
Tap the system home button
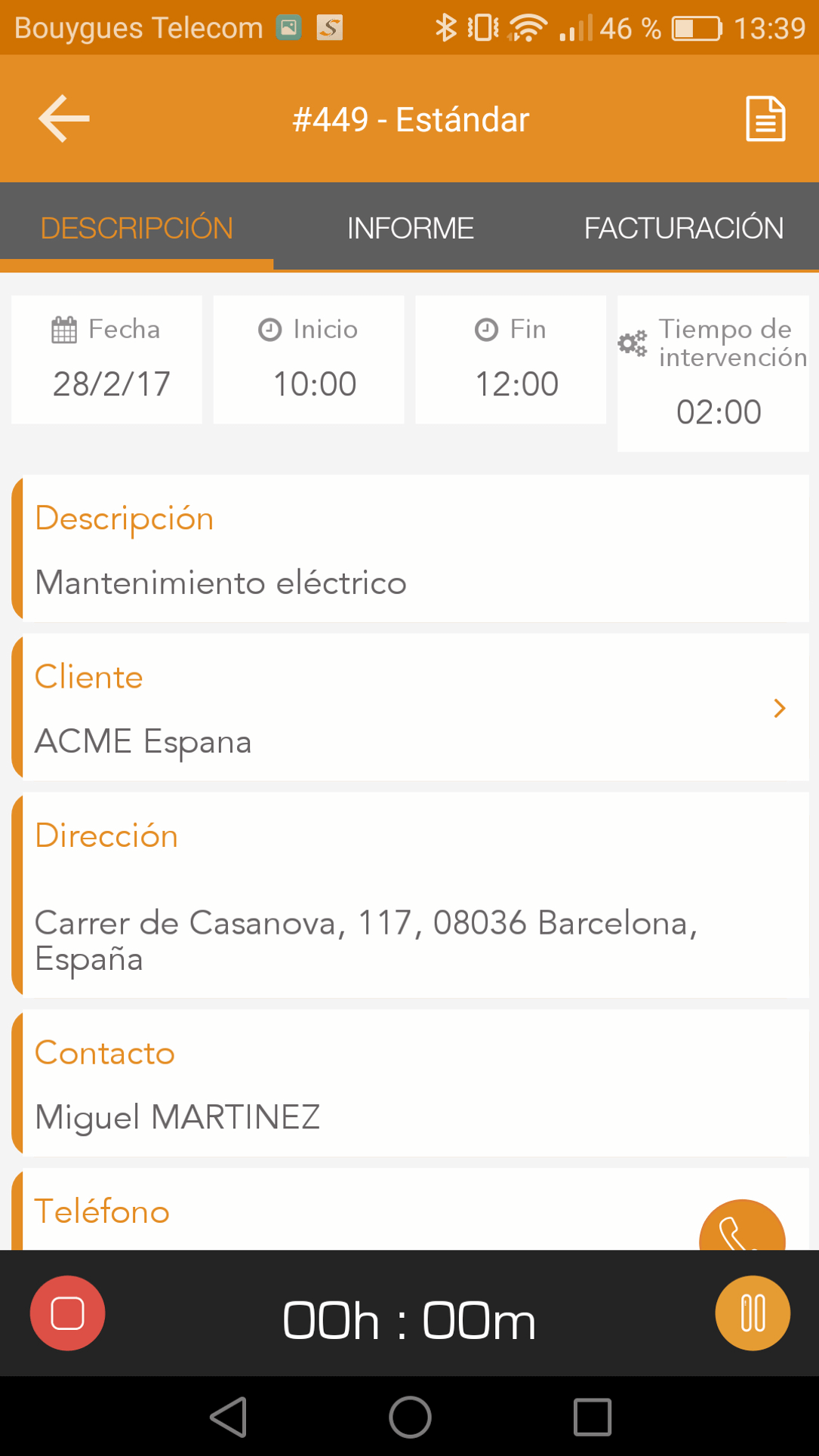point(410,1417)
